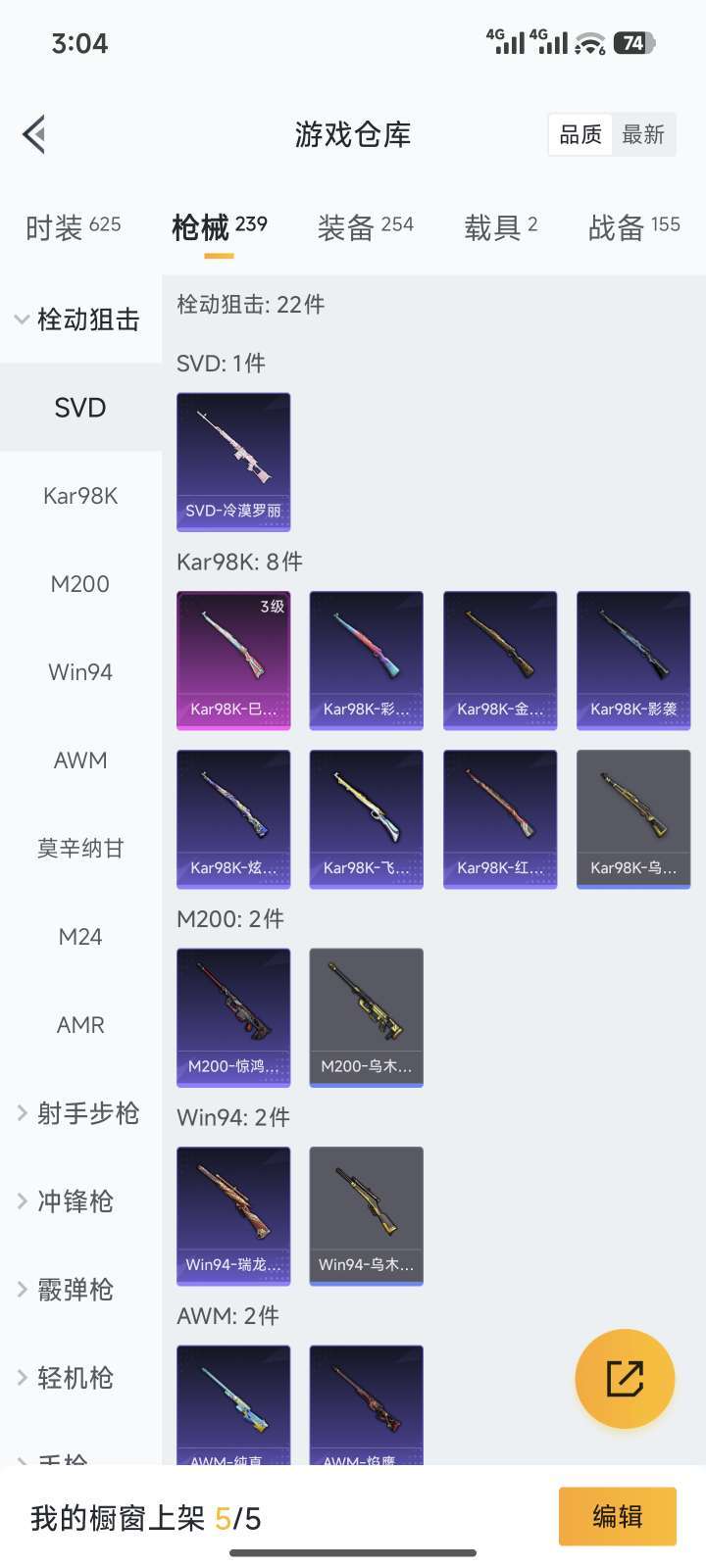Switch sorting to 最新
The width and height of the screenshot is (706, 1568).
[x=644, y=134]
